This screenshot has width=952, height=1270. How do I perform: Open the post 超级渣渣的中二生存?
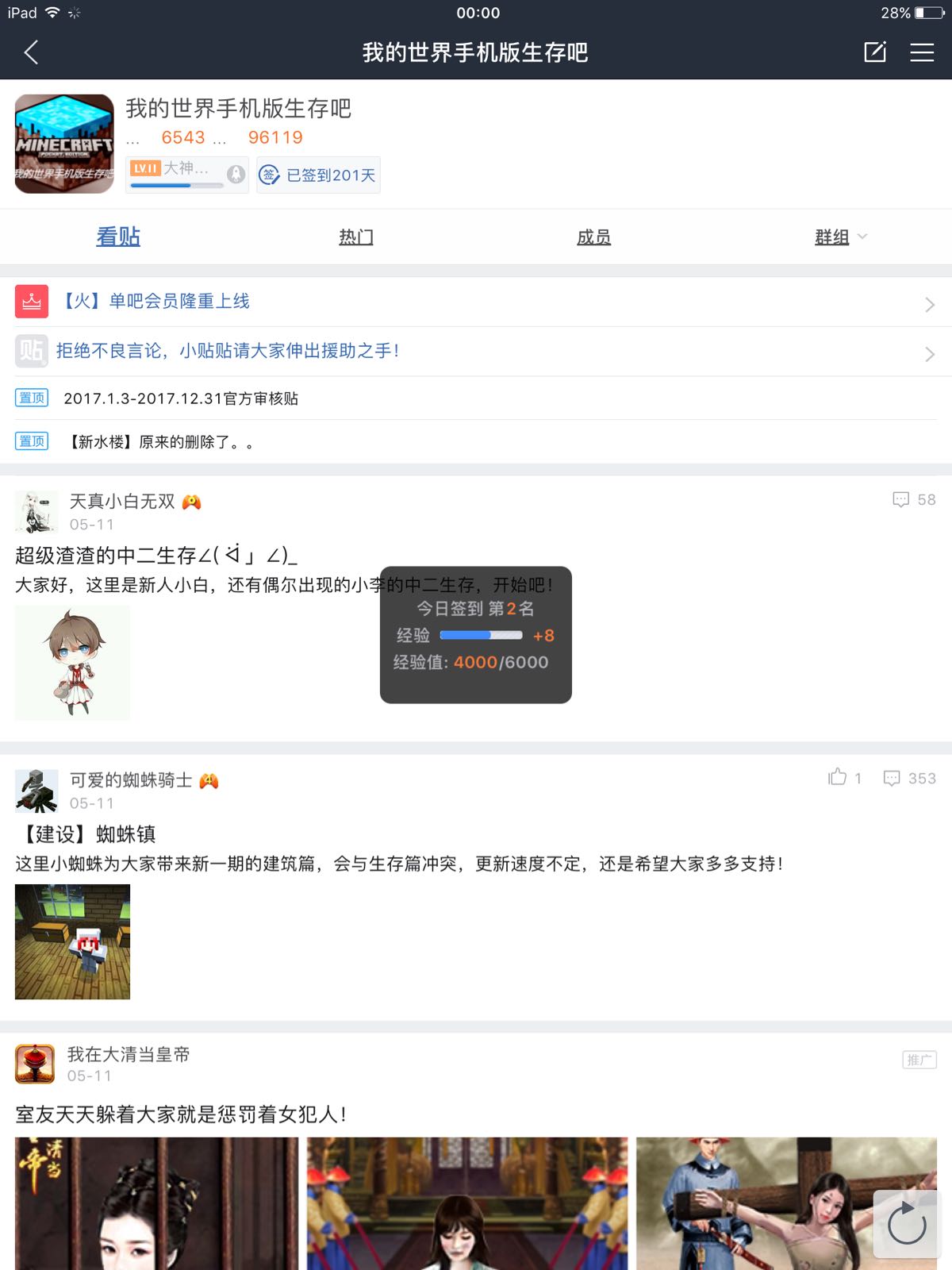(x=156, y=556)
